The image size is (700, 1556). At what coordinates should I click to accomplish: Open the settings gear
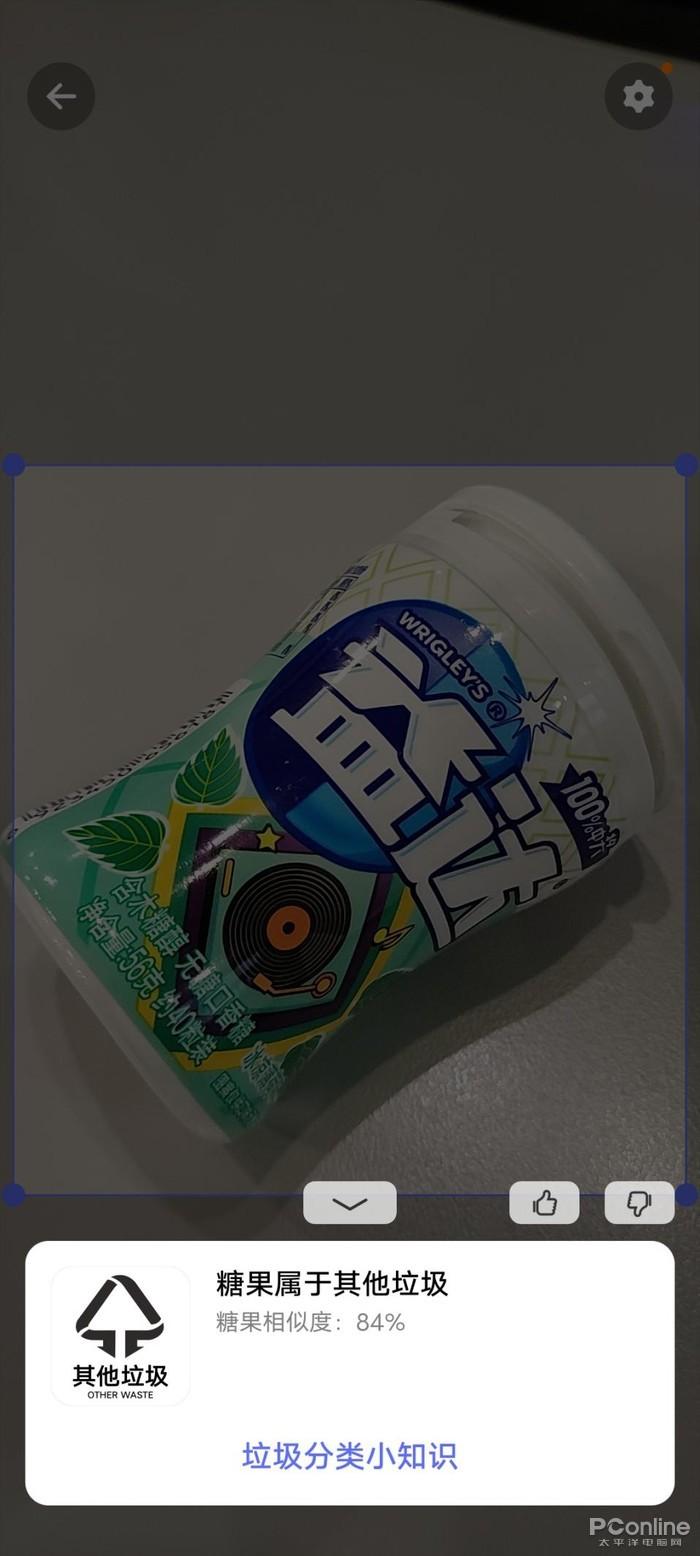(x=638, y=96)
